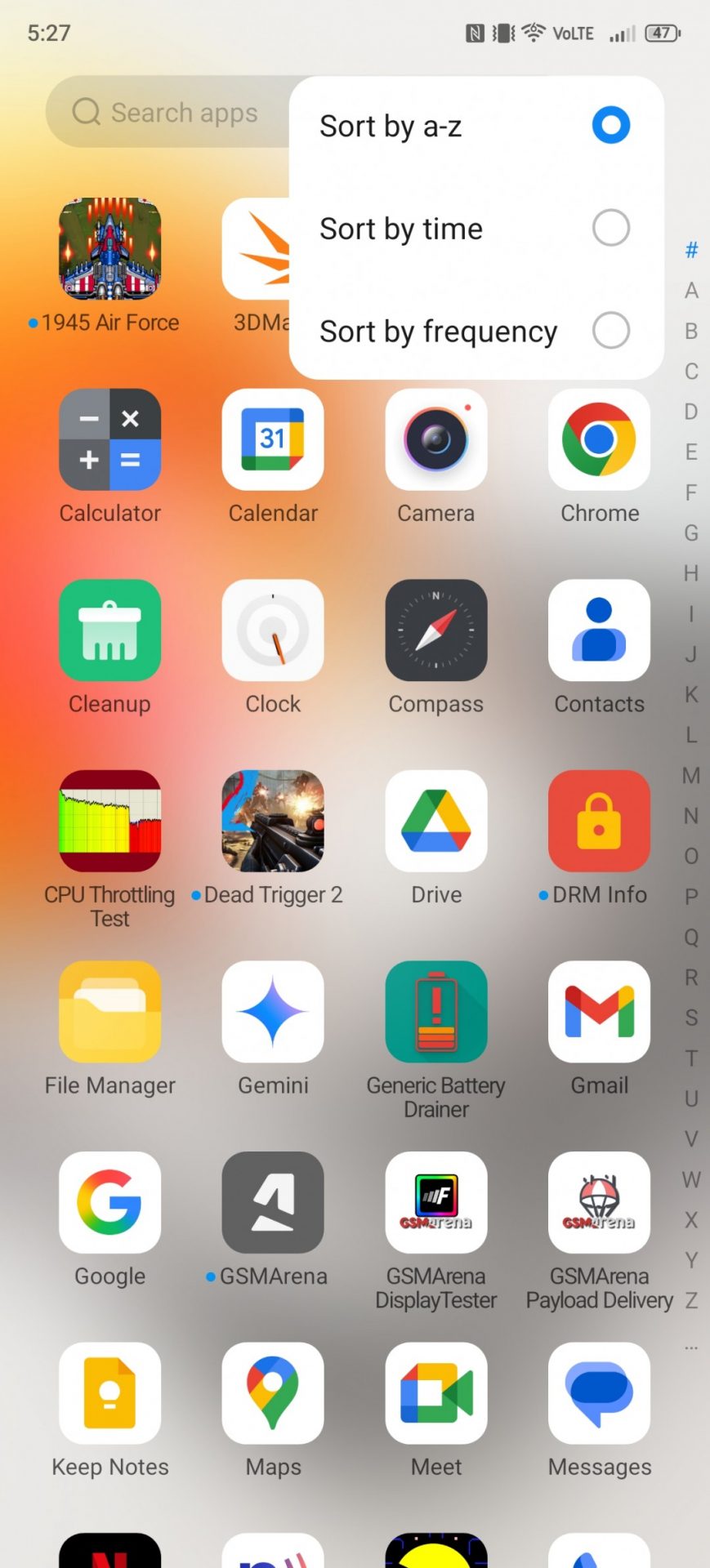Viewport: 710px width, 1568px height.
Task: Select Sort by frequency option
Action: 474,332
